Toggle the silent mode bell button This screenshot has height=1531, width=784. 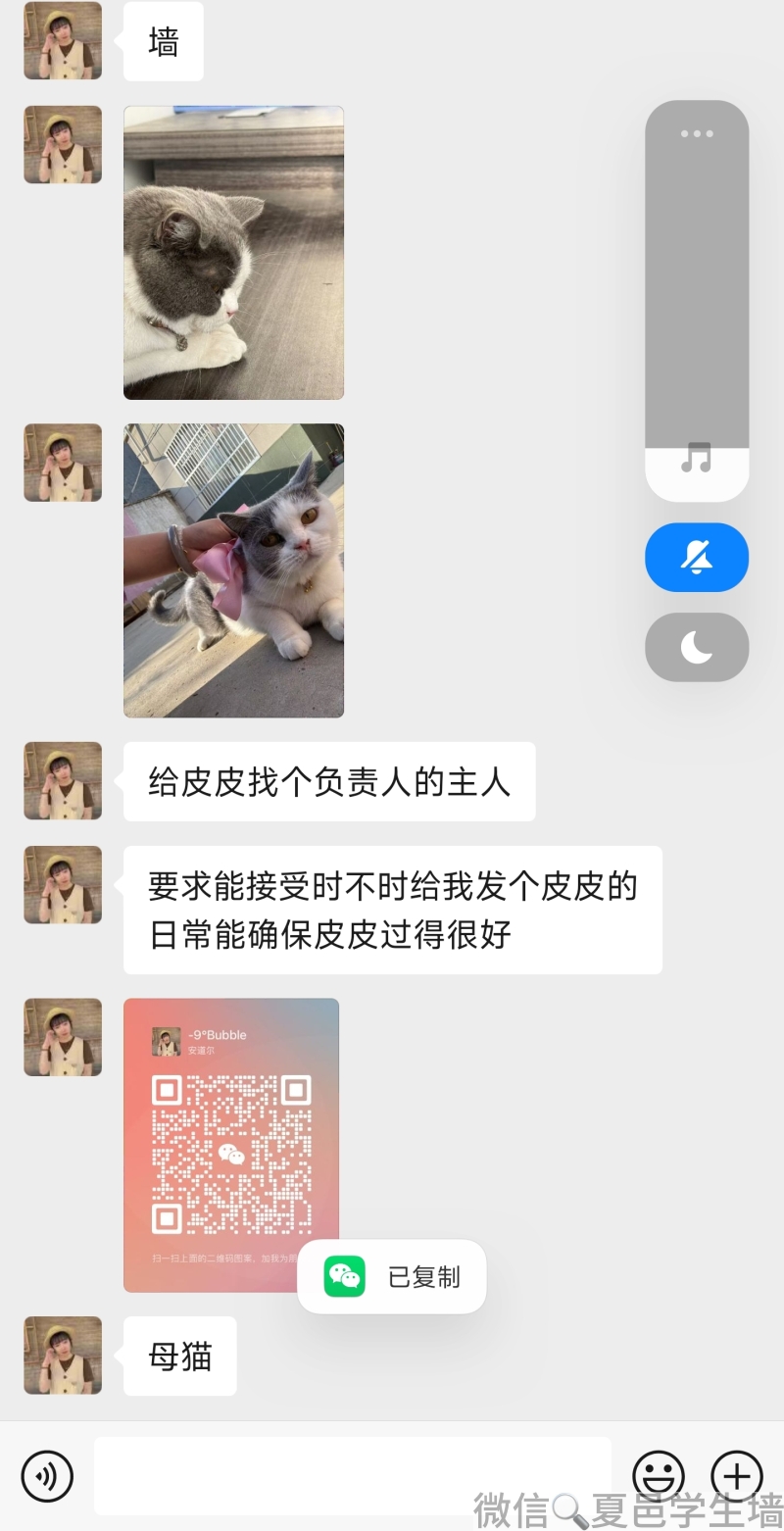click(x=697, y=558)
